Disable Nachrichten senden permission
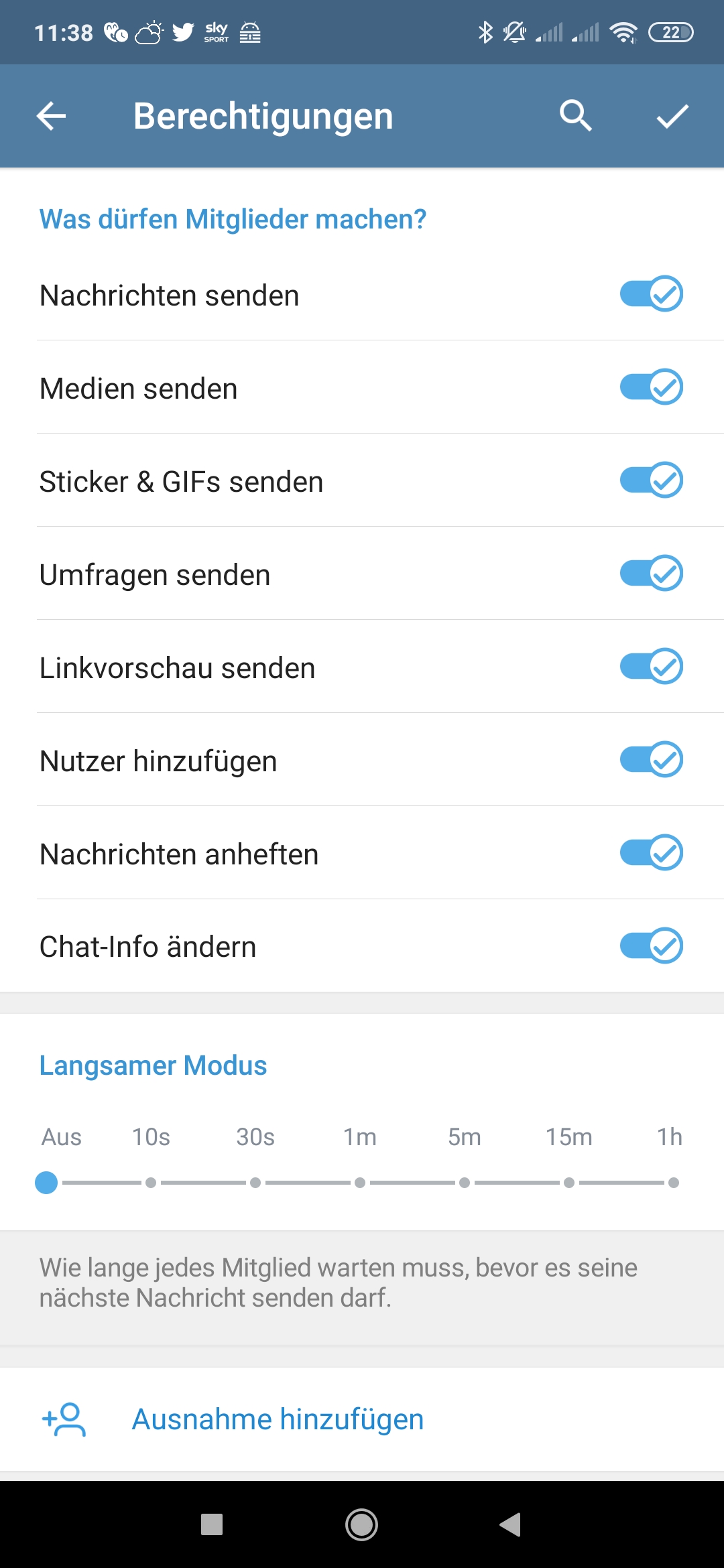The width and height of the screenshot is (724, 1568). pyautogui.click(x=651, y=293)
